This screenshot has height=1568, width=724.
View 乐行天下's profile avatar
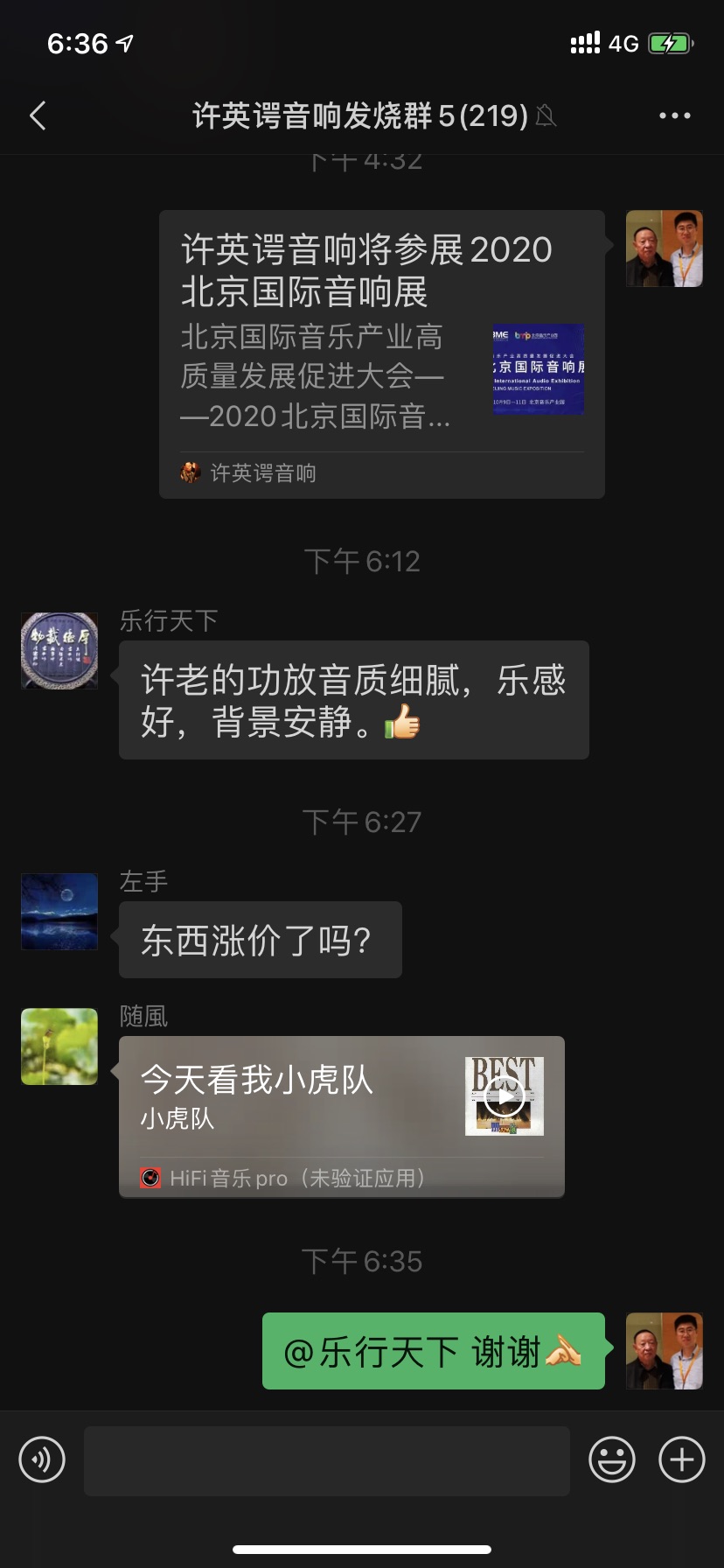tap(59, 651)
